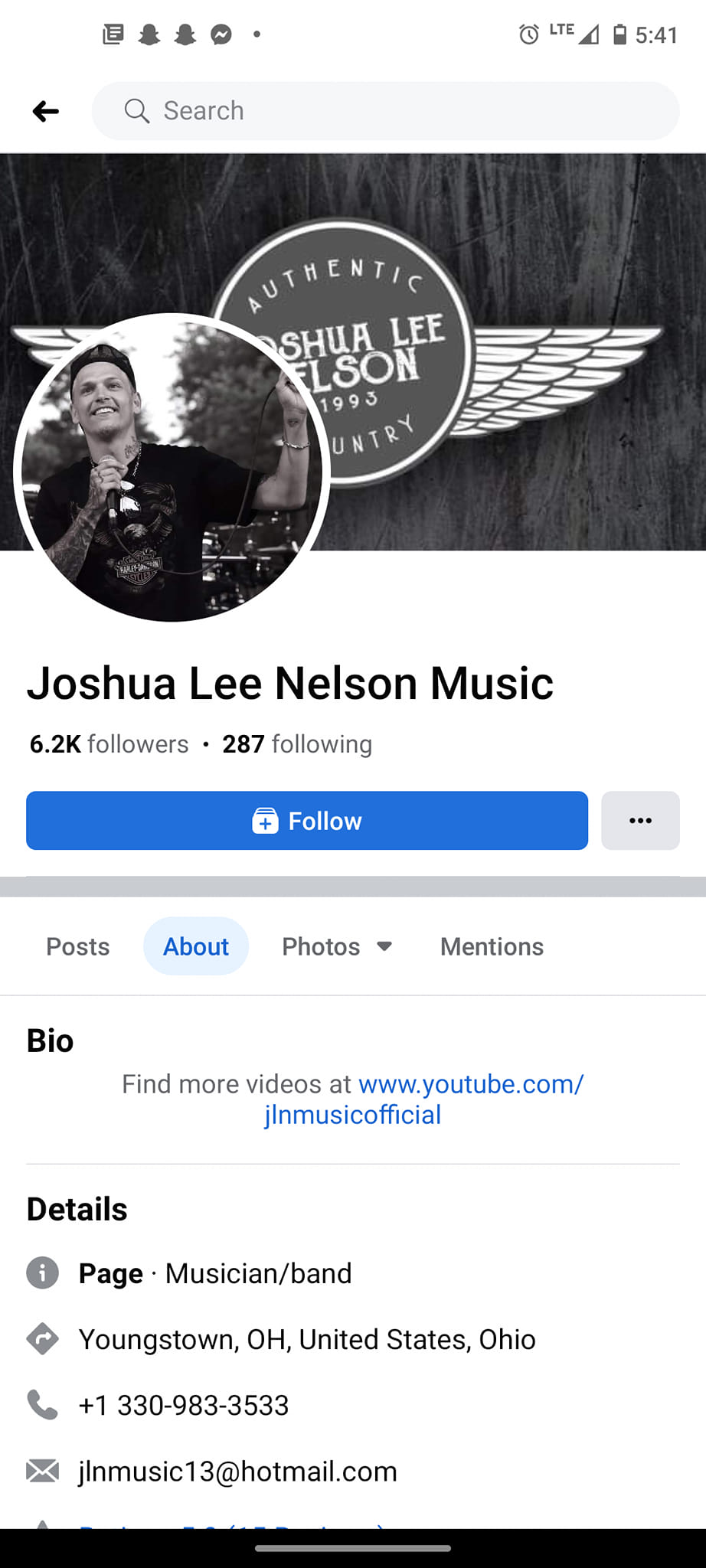Select the About tab
706x1568 pixels.
pos(196,946)
